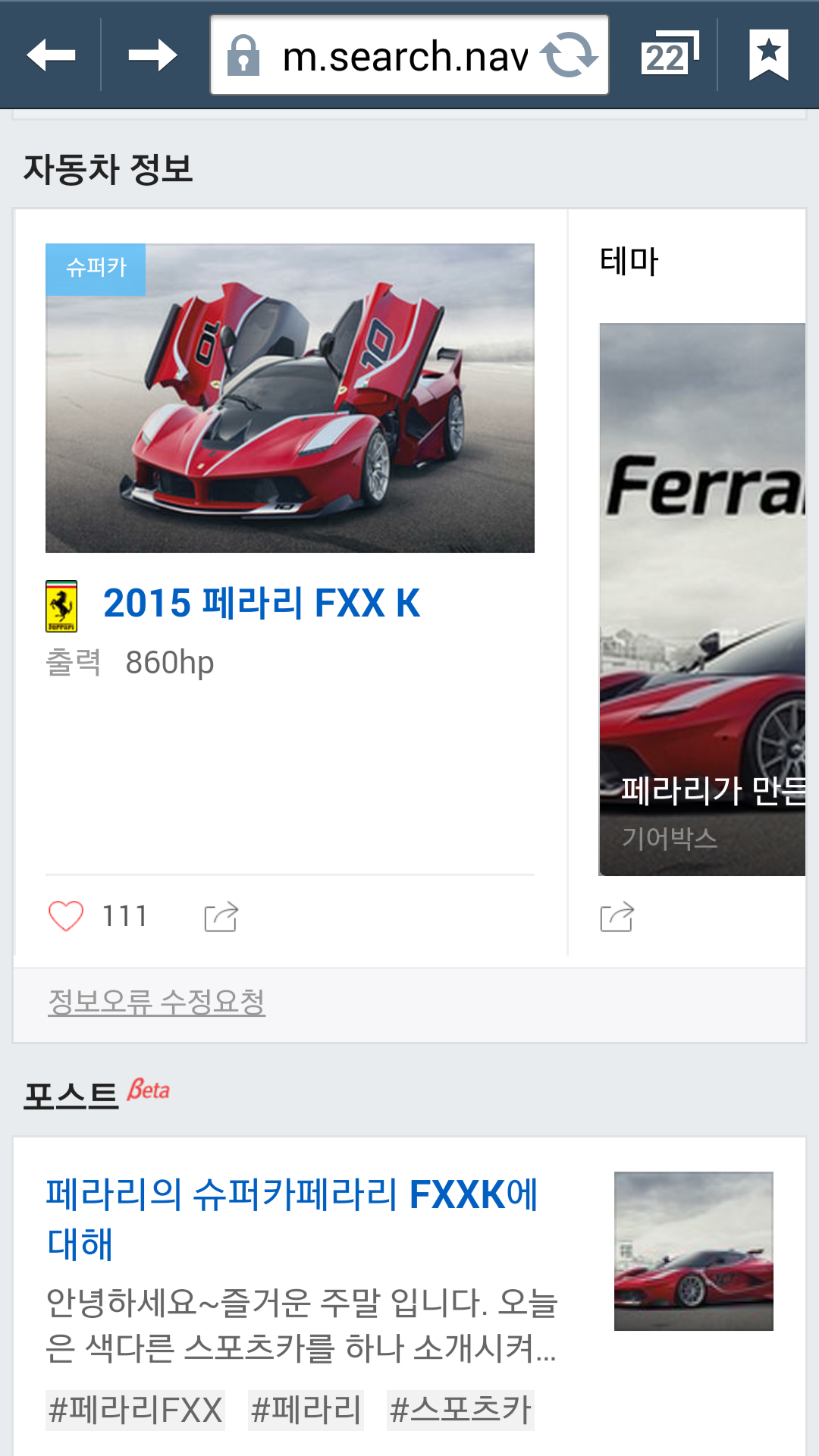Reload the page with the refresh icon
Viewport: 819px width, 1456px height.
point(569,55)
